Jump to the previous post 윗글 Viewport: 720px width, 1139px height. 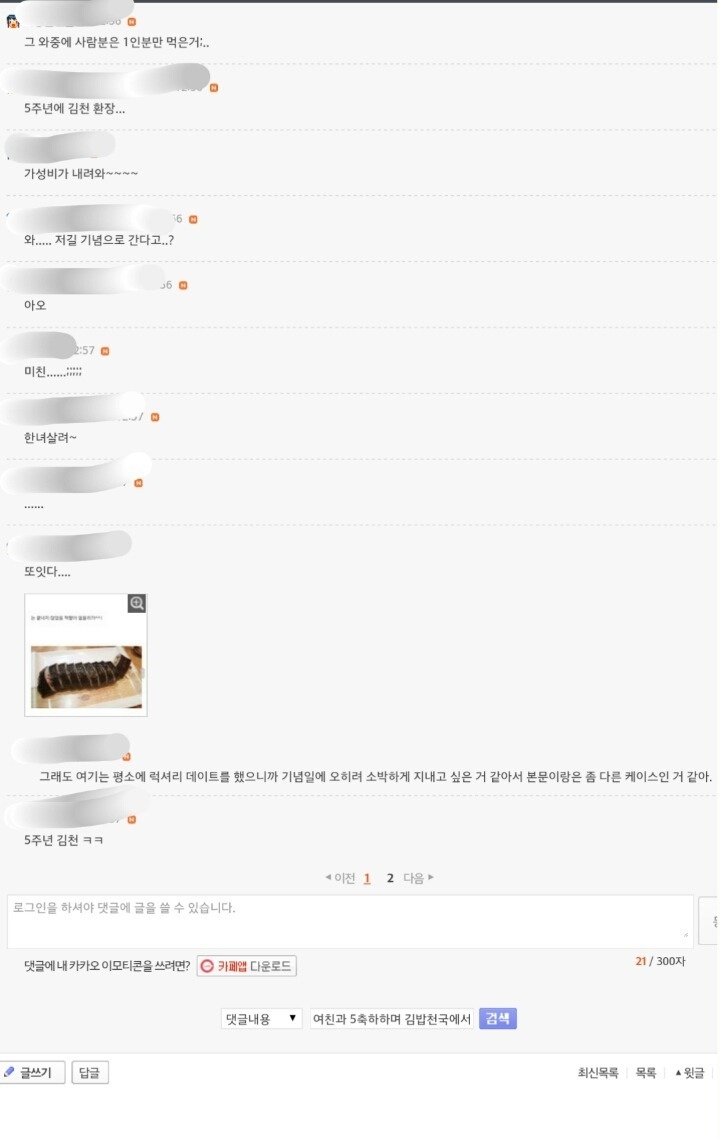690,1073
